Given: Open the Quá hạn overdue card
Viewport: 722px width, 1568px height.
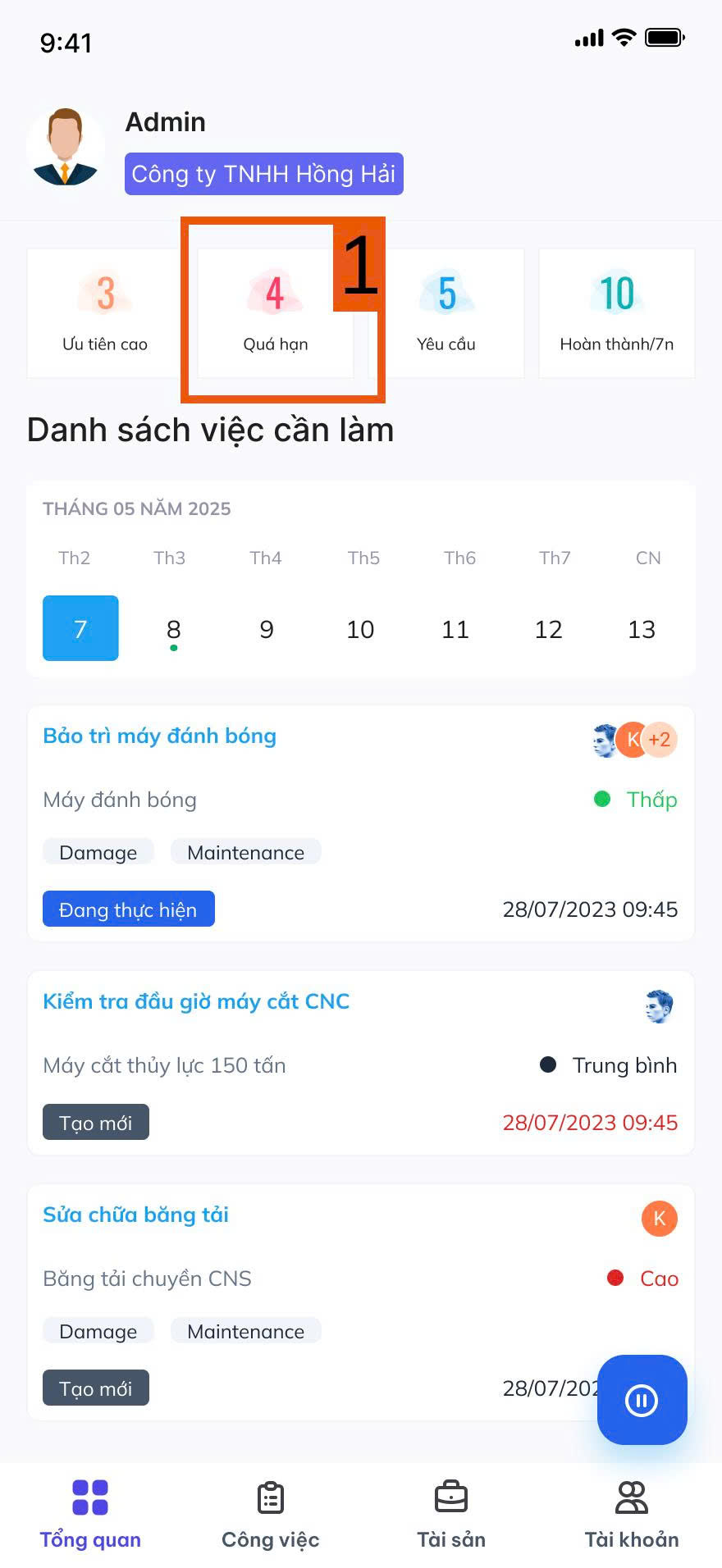Looking at the screenshot, I should (x=276, y=313).
